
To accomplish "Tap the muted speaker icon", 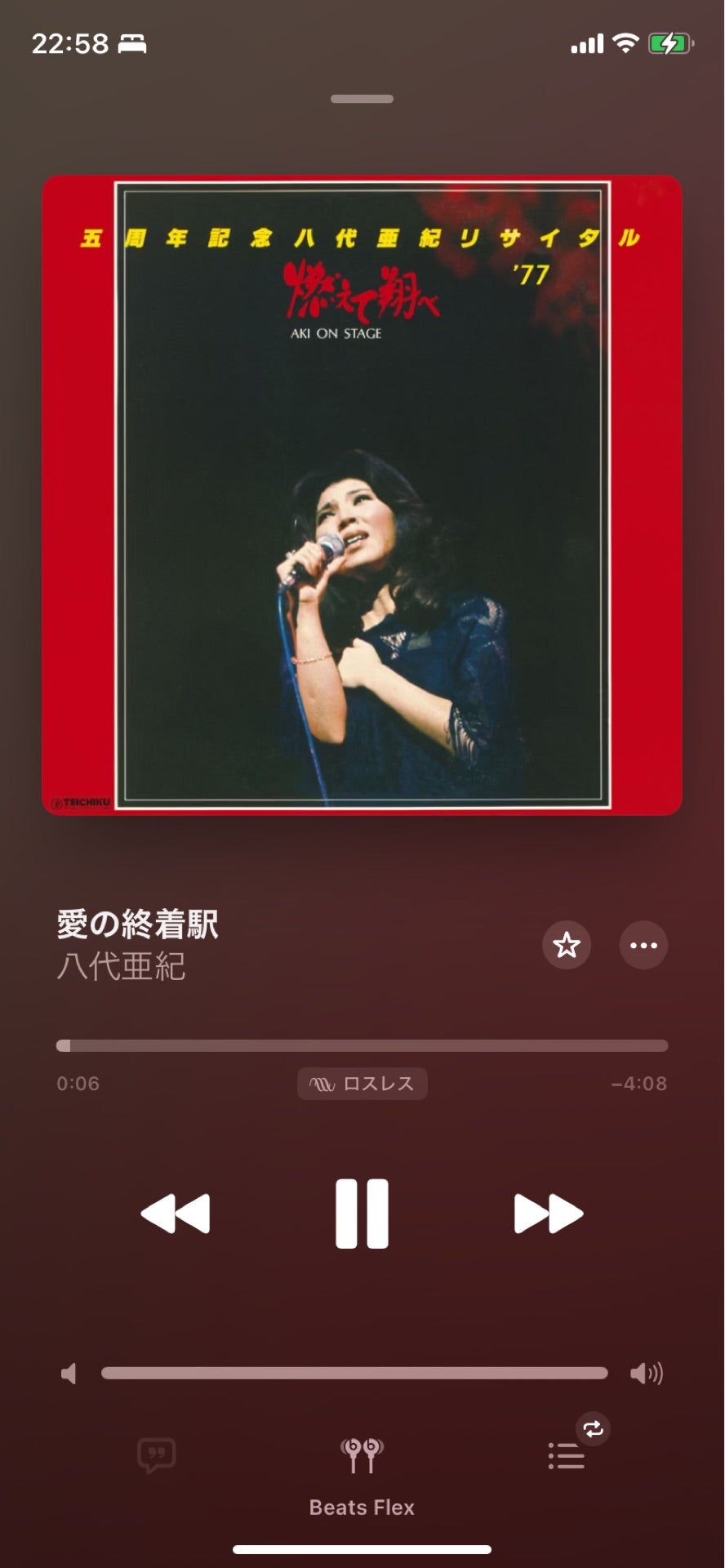I will coord(69,1374).
